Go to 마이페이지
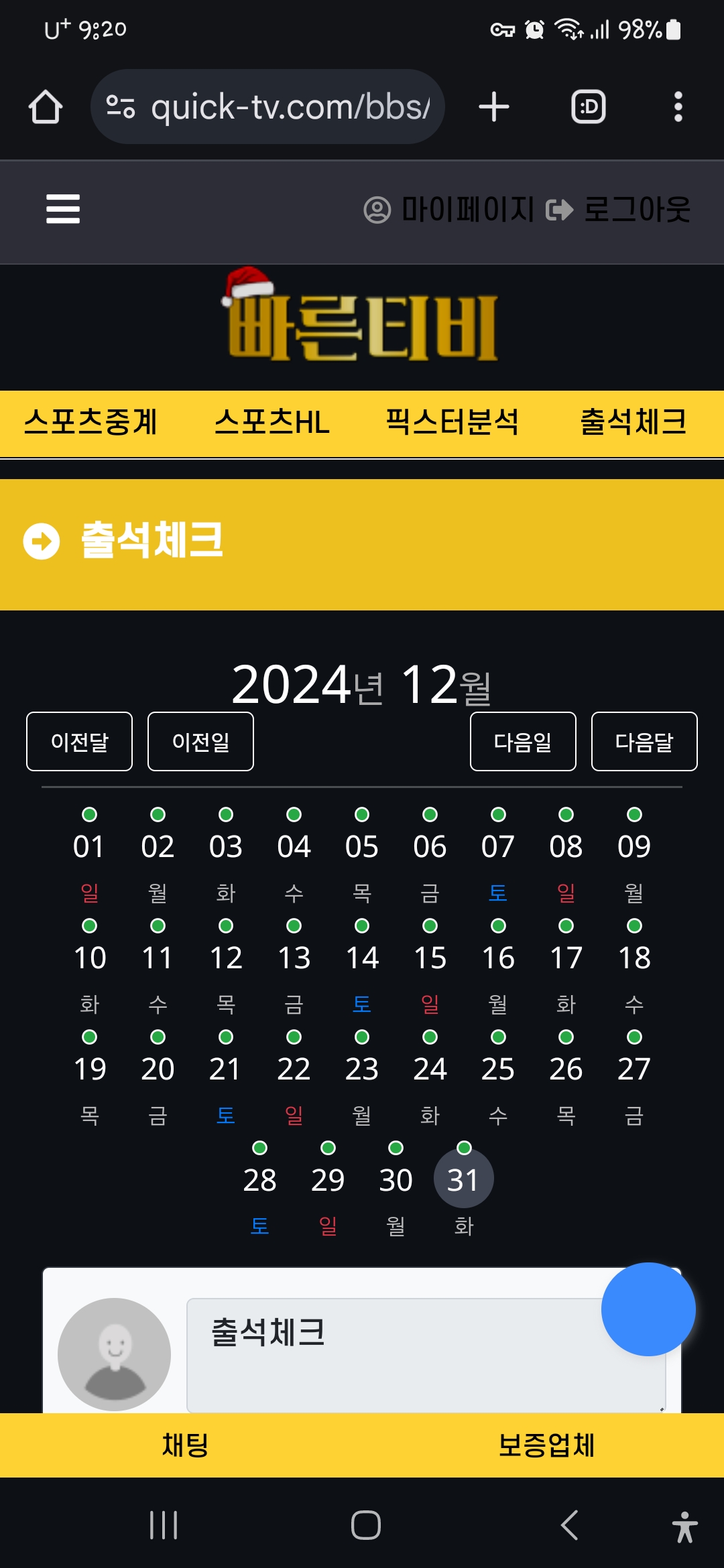The height and width of the screenshot is (1568, 724). 449,210
